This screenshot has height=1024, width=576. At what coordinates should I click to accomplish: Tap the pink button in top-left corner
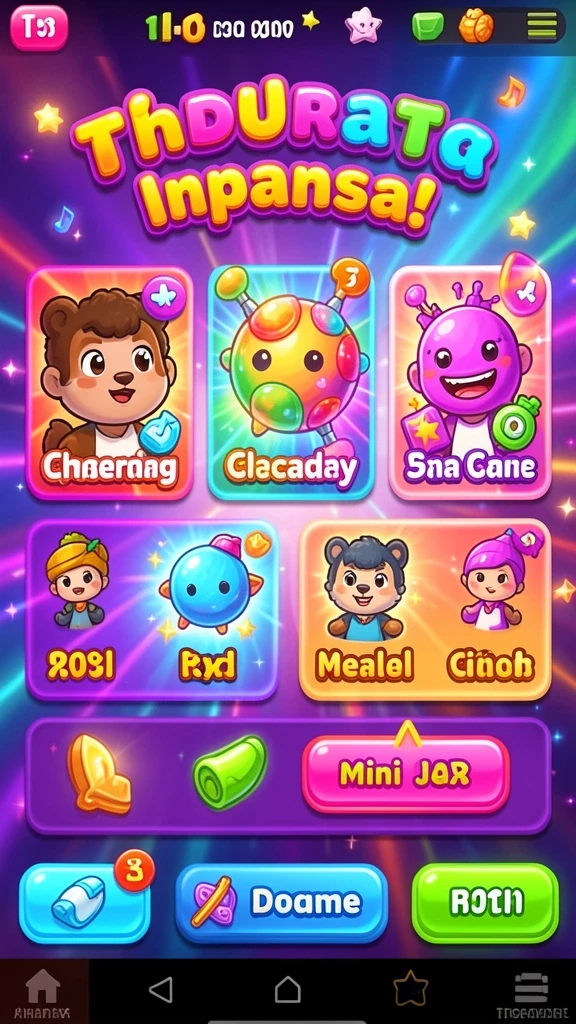click(x=39, y=27)
